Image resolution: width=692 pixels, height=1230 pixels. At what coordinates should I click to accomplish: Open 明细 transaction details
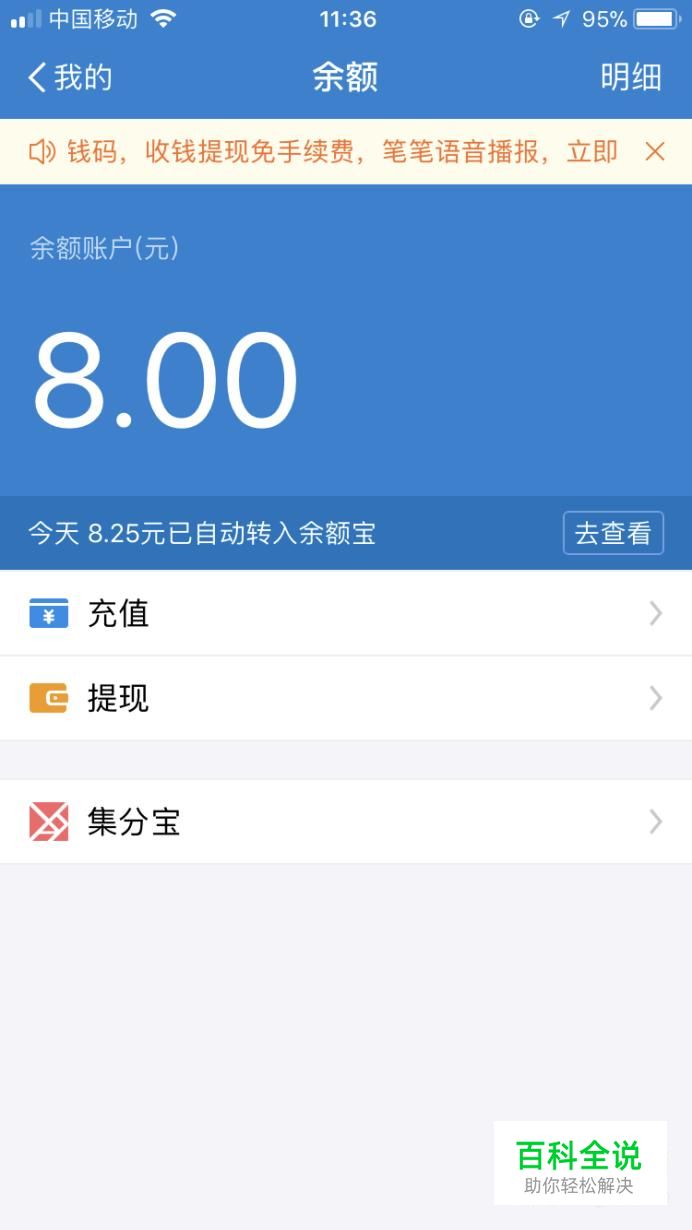[x=631, y=78]
